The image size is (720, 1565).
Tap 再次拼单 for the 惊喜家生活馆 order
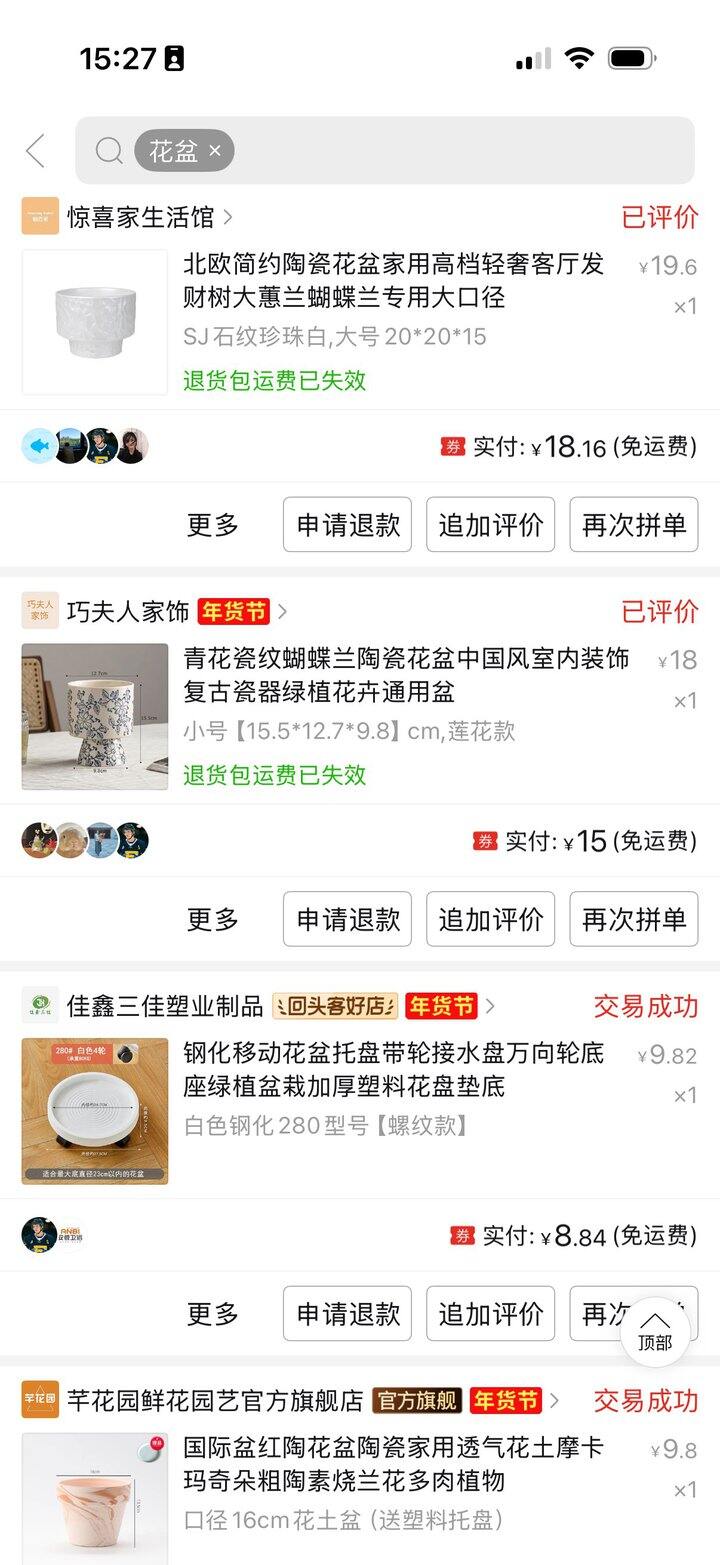(x=633, y=524)
